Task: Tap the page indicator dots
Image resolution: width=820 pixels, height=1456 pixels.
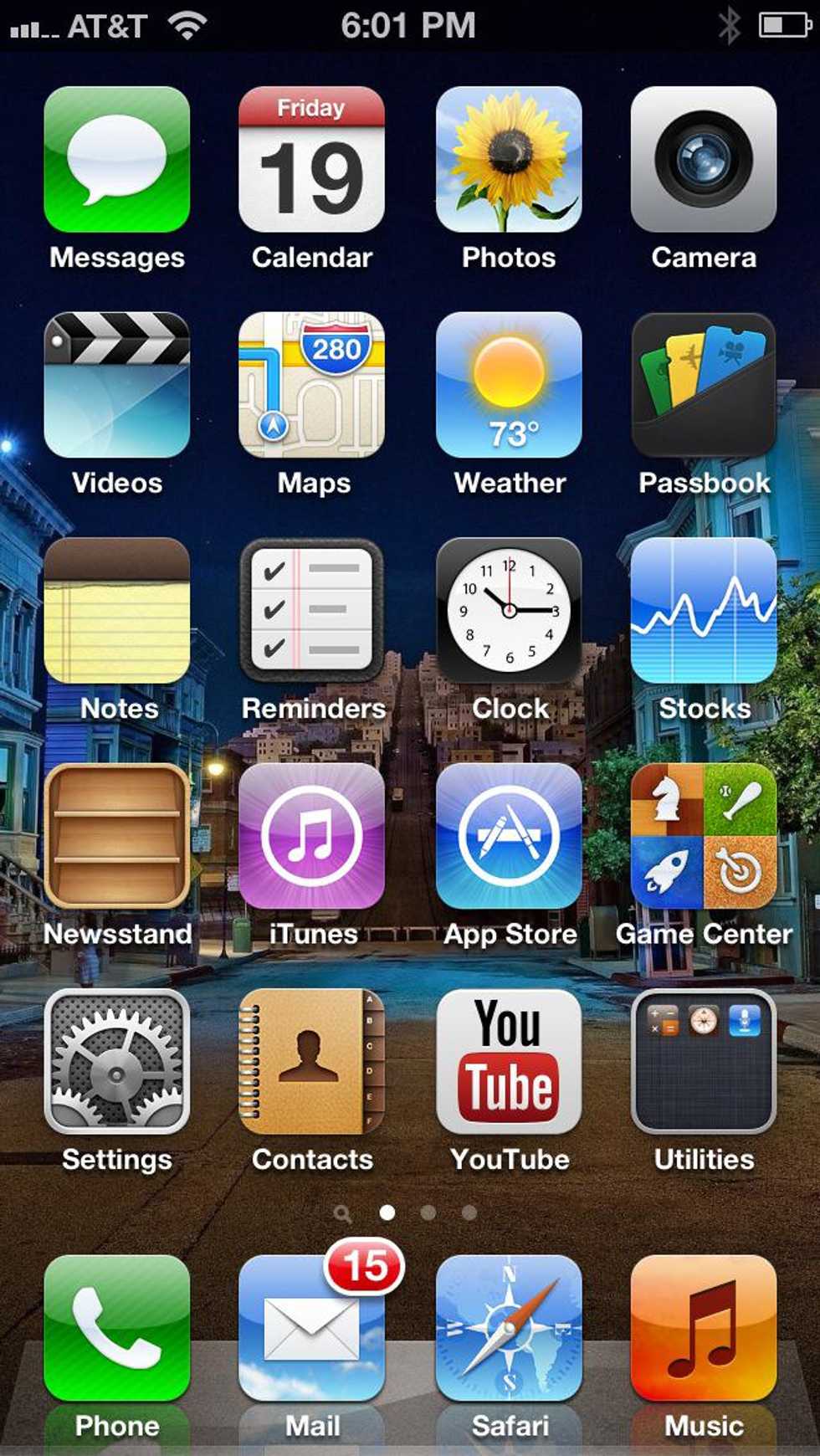Action: [428, 1212]
